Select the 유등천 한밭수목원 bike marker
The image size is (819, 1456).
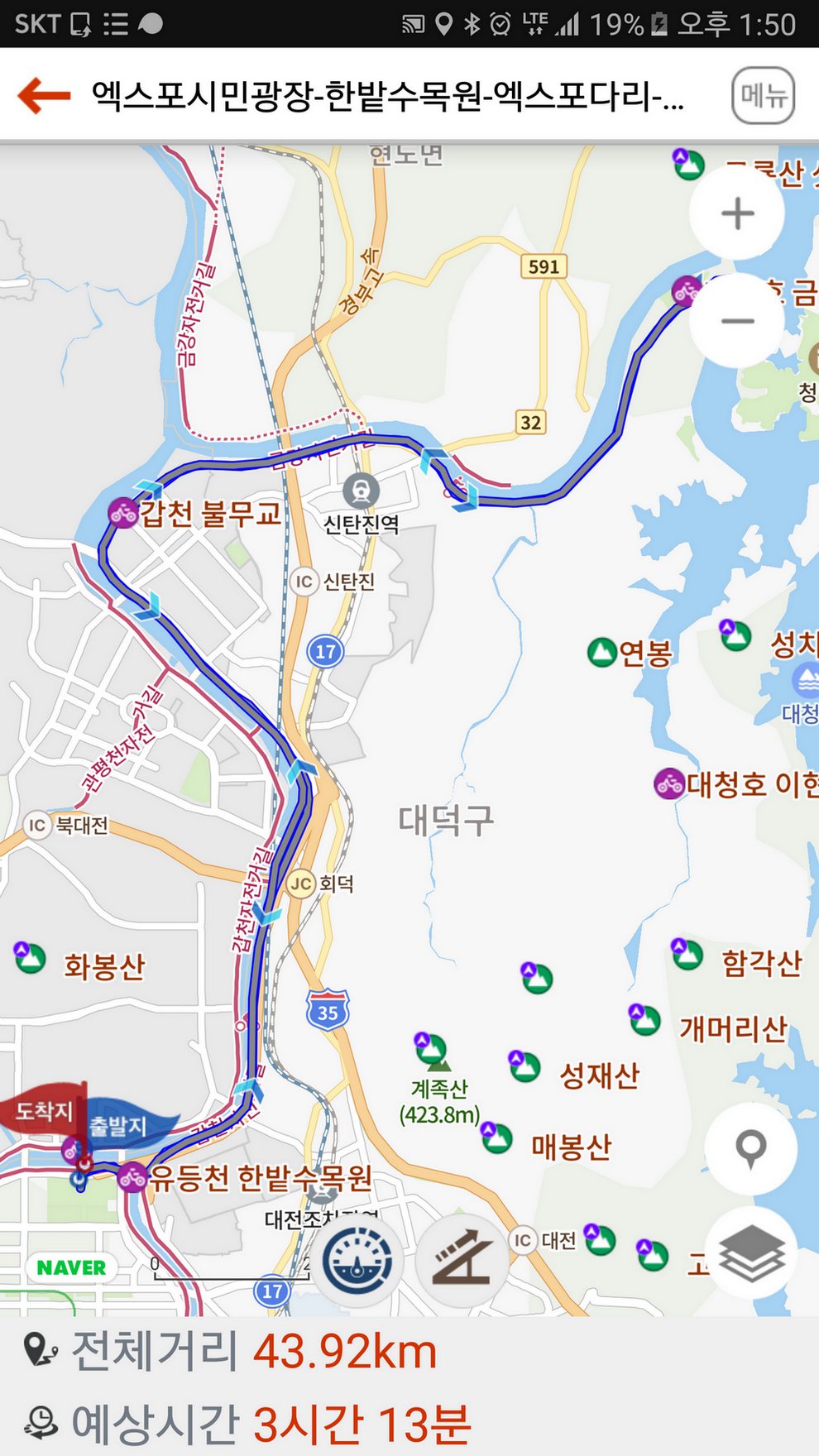tap(132, 1176)
